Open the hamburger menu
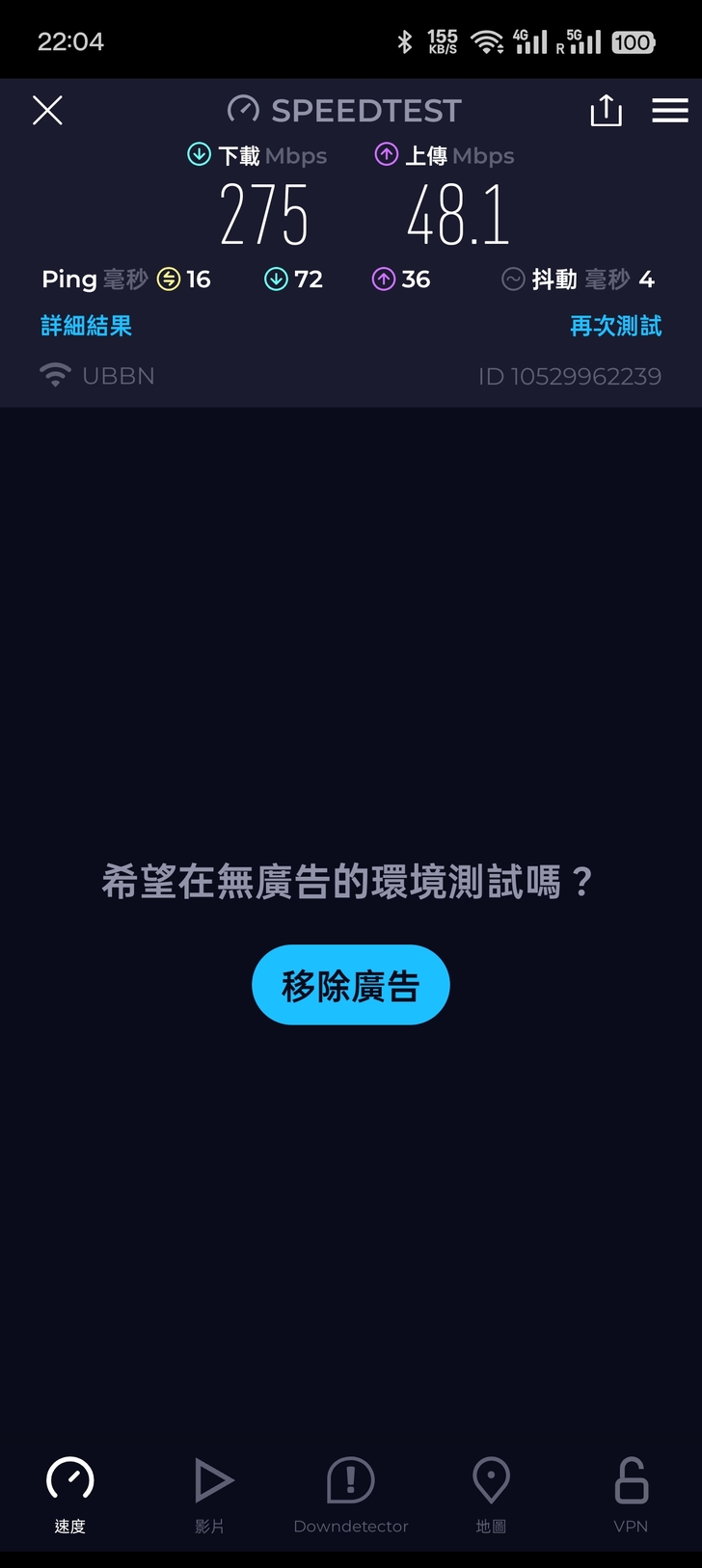This screenshot has width=702, height=1568. [669, 111]
